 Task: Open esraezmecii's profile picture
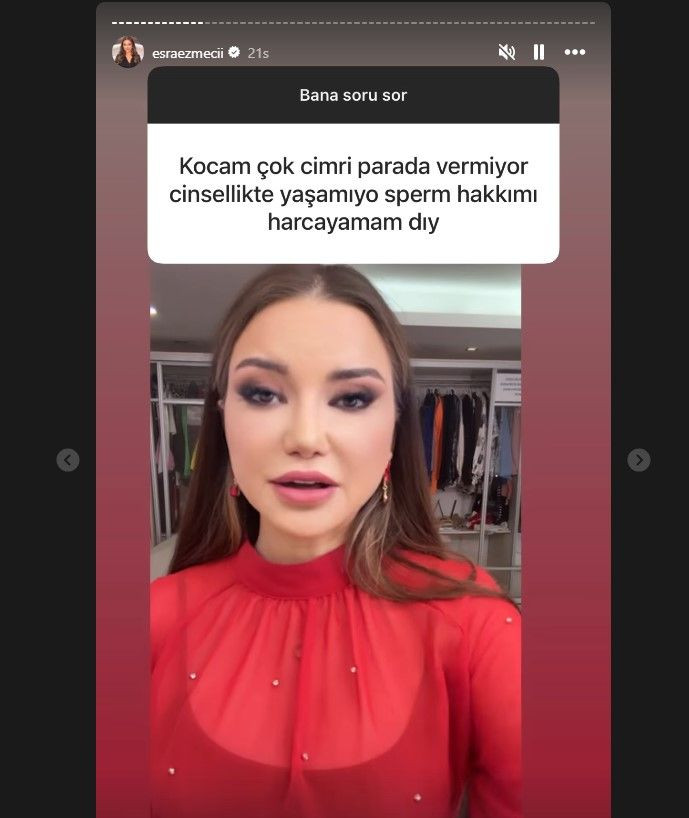pyautogui.click(x=128, y=52)
